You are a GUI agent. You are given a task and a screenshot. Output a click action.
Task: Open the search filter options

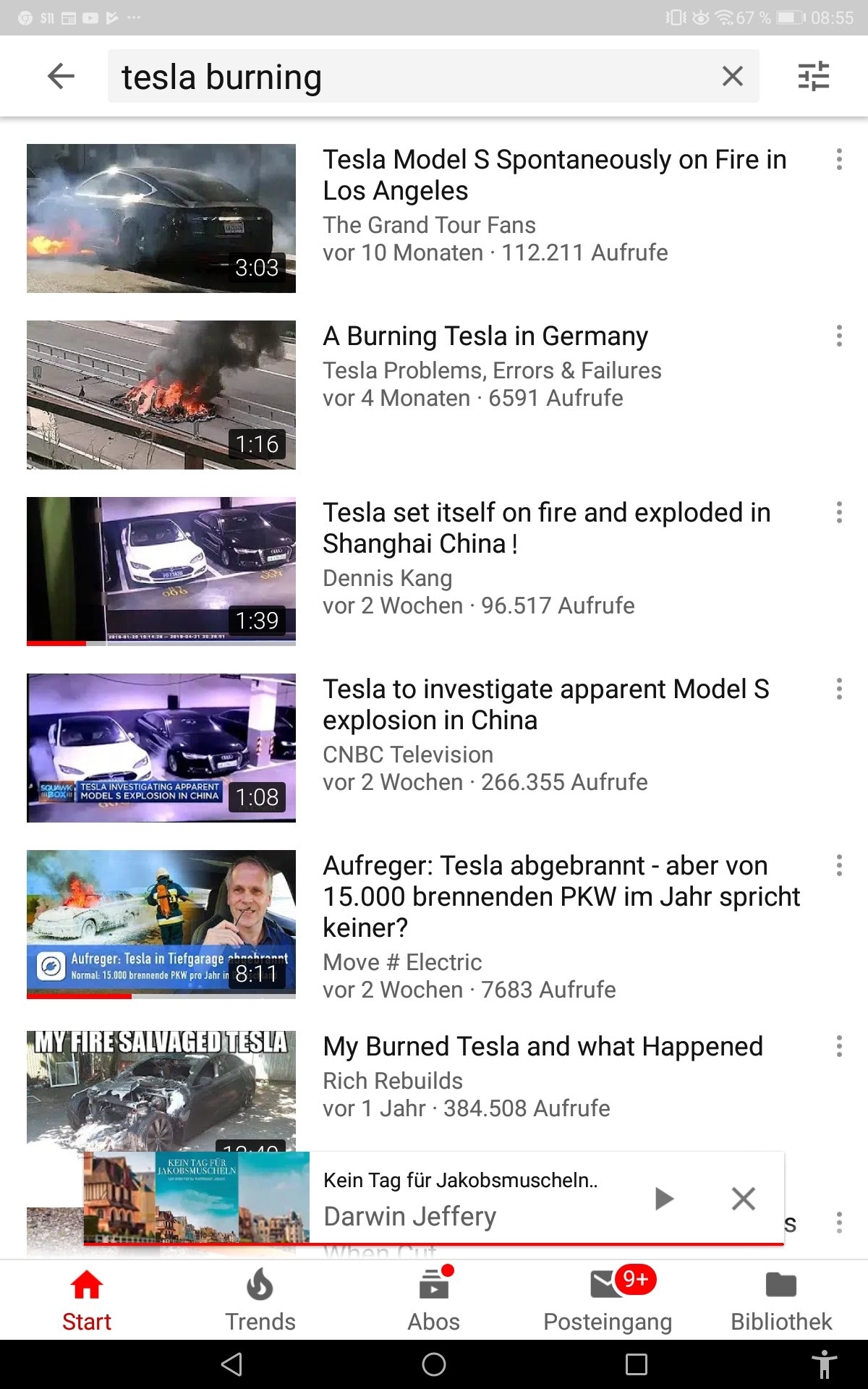[x=813, y=76]
